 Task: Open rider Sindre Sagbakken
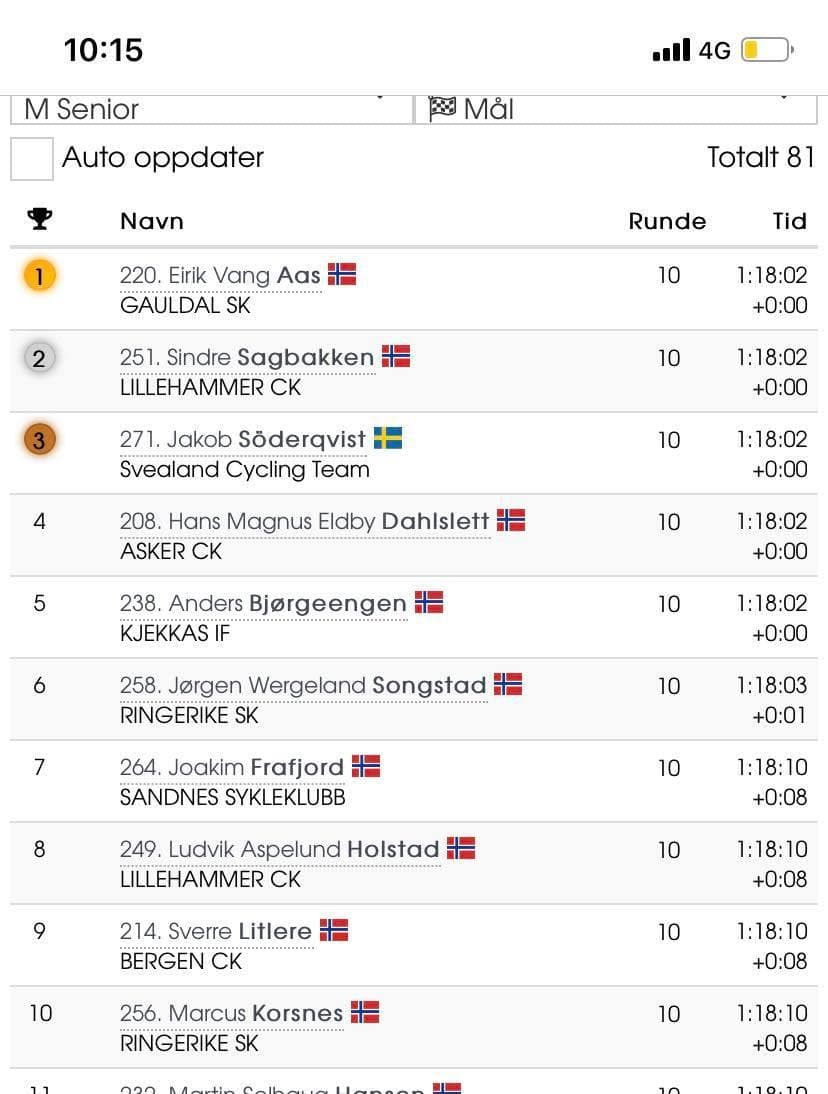point(246,357)
